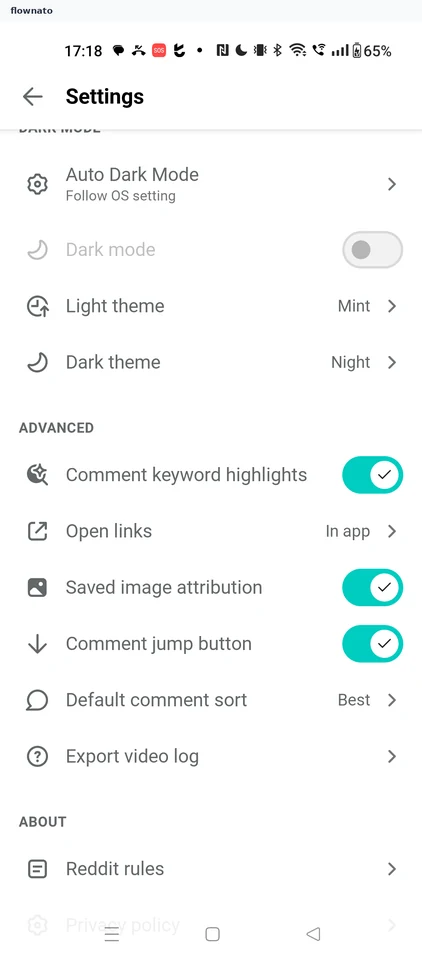Open recent apps from navigation bar
Viewport: 422px width, 960px height.
click(x=111, y=934)
